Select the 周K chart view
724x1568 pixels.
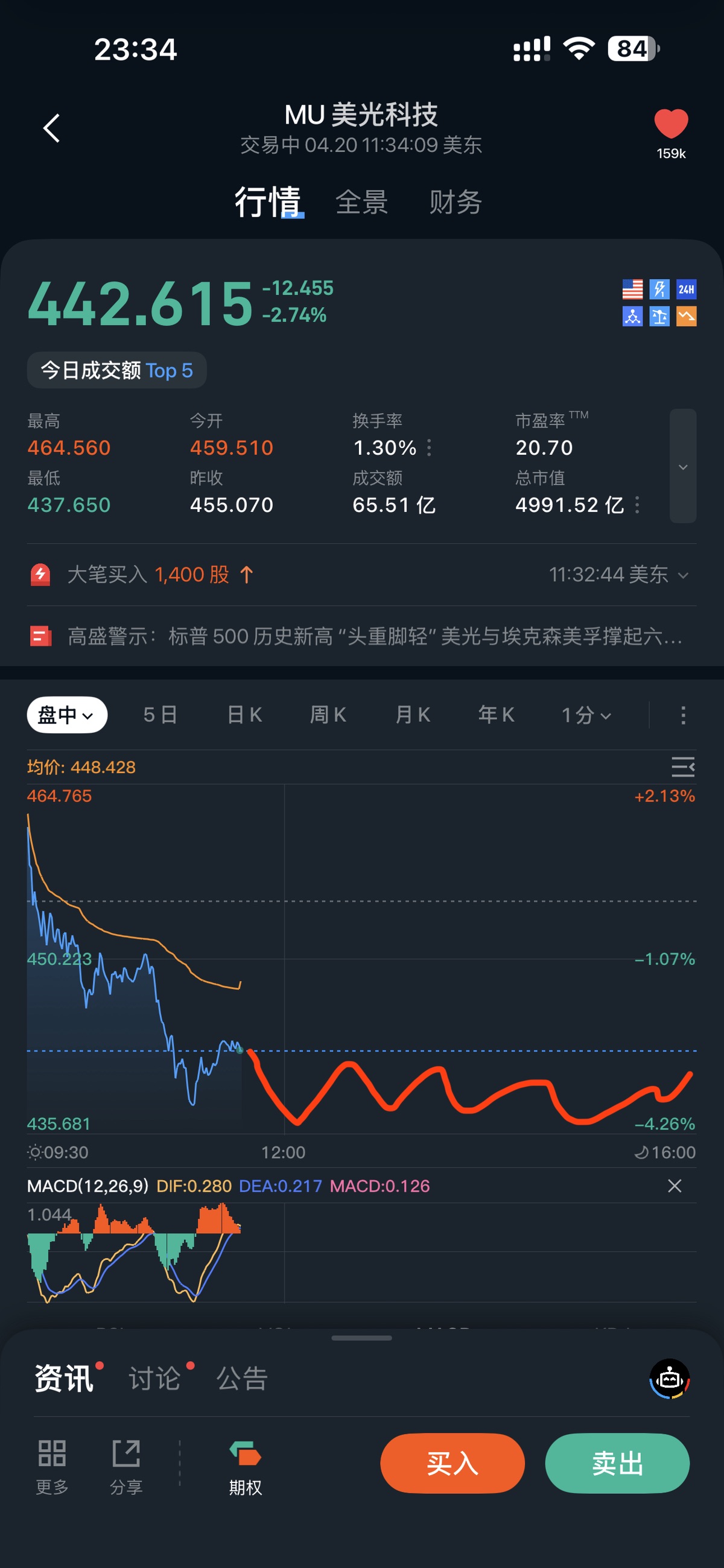click(328, 715)
